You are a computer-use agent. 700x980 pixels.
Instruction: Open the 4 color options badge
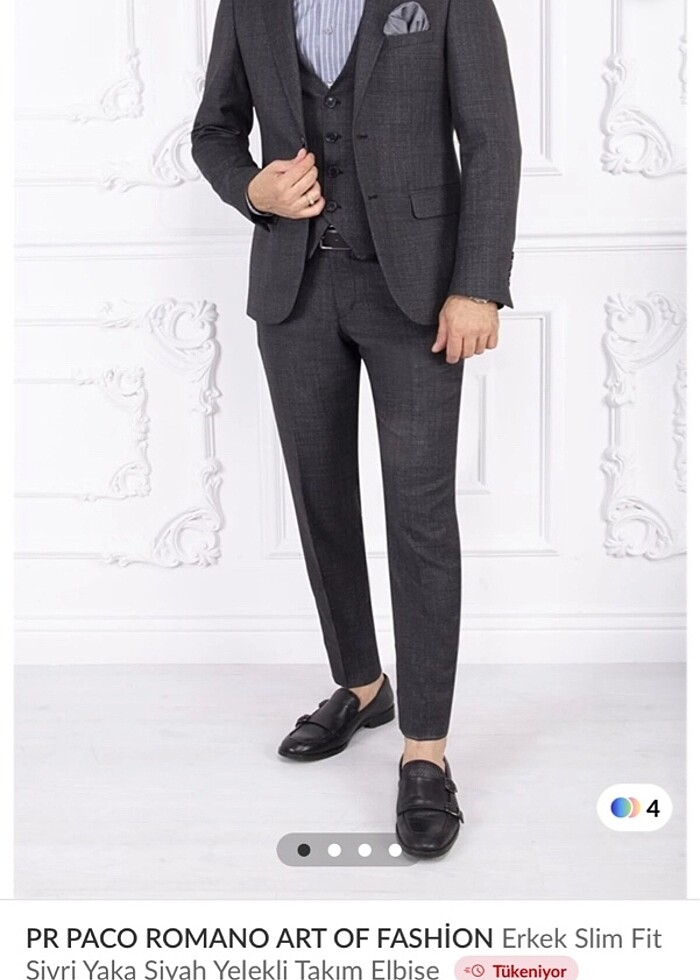tap(634, 807)
